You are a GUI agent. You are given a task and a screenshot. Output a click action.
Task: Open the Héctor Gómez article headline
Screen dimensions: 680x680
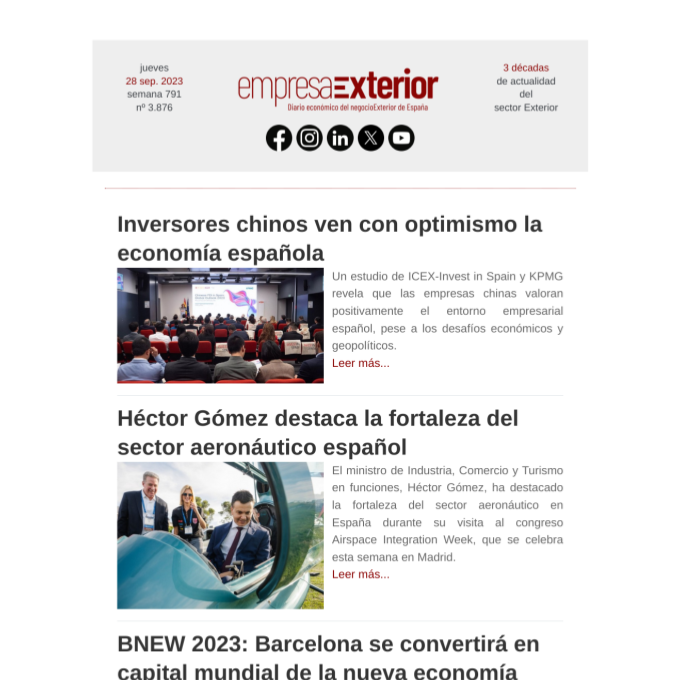317,432
